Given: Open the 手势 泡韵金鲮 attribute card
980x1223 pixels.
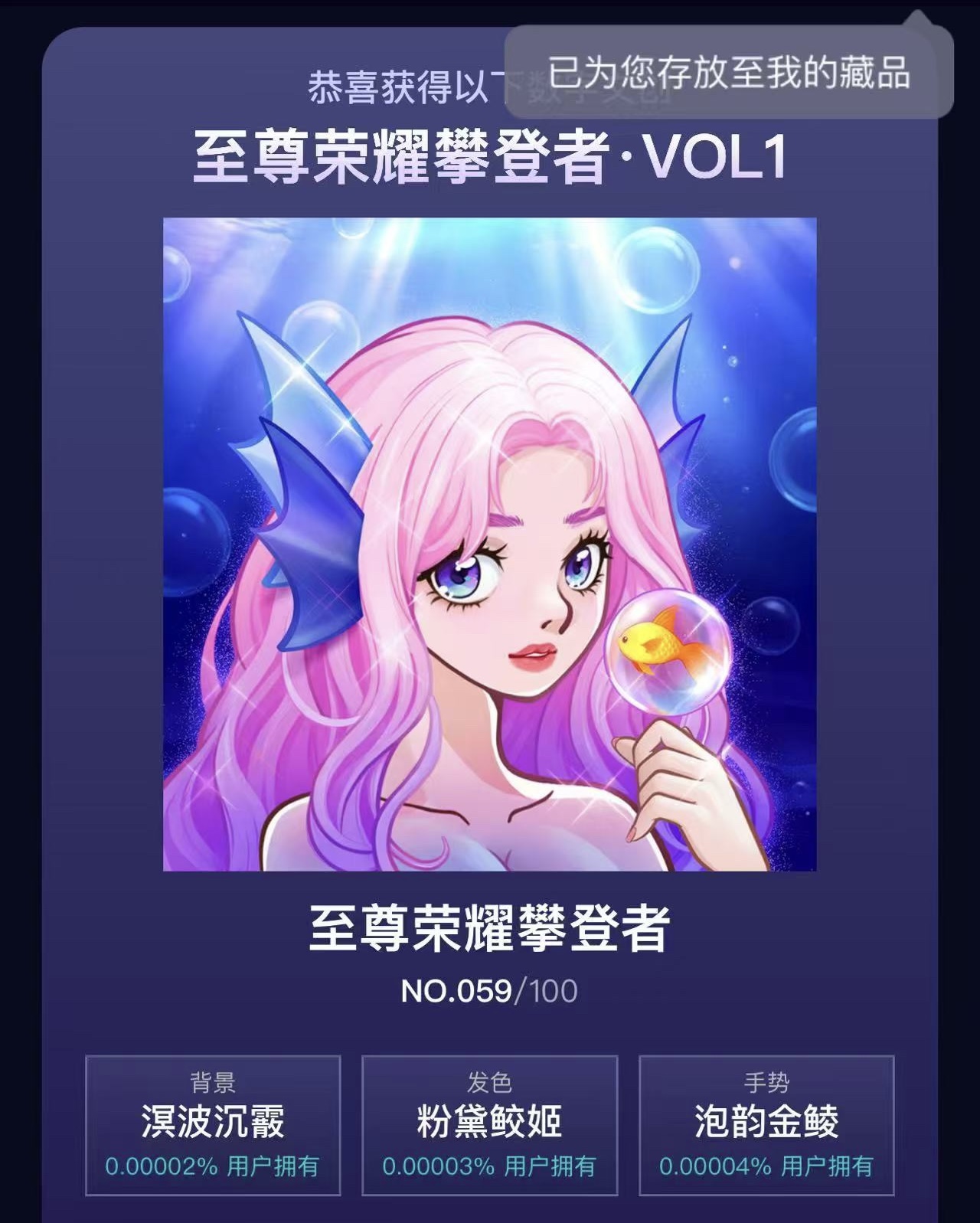Looking at the screenshot, I should (x=766, y=1125).
